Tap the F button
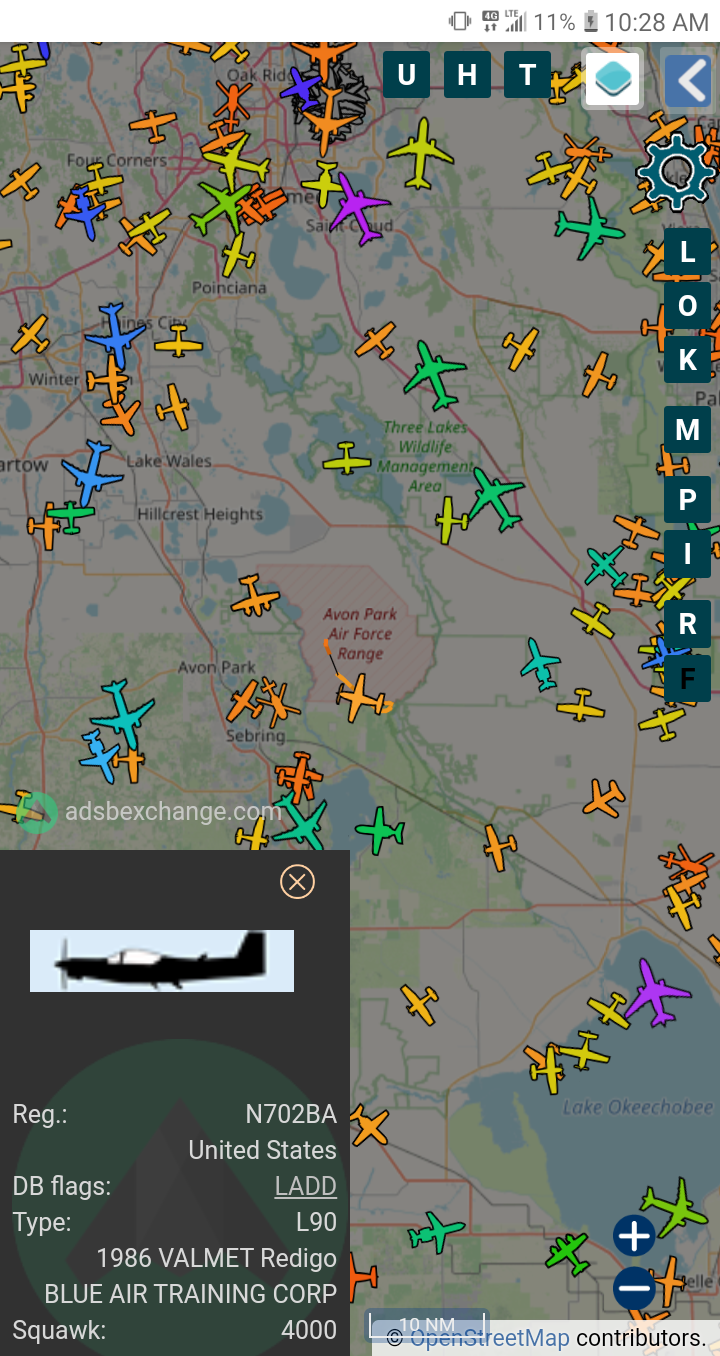The width and height of the screenshot is (720, 1356). (688, 678)
